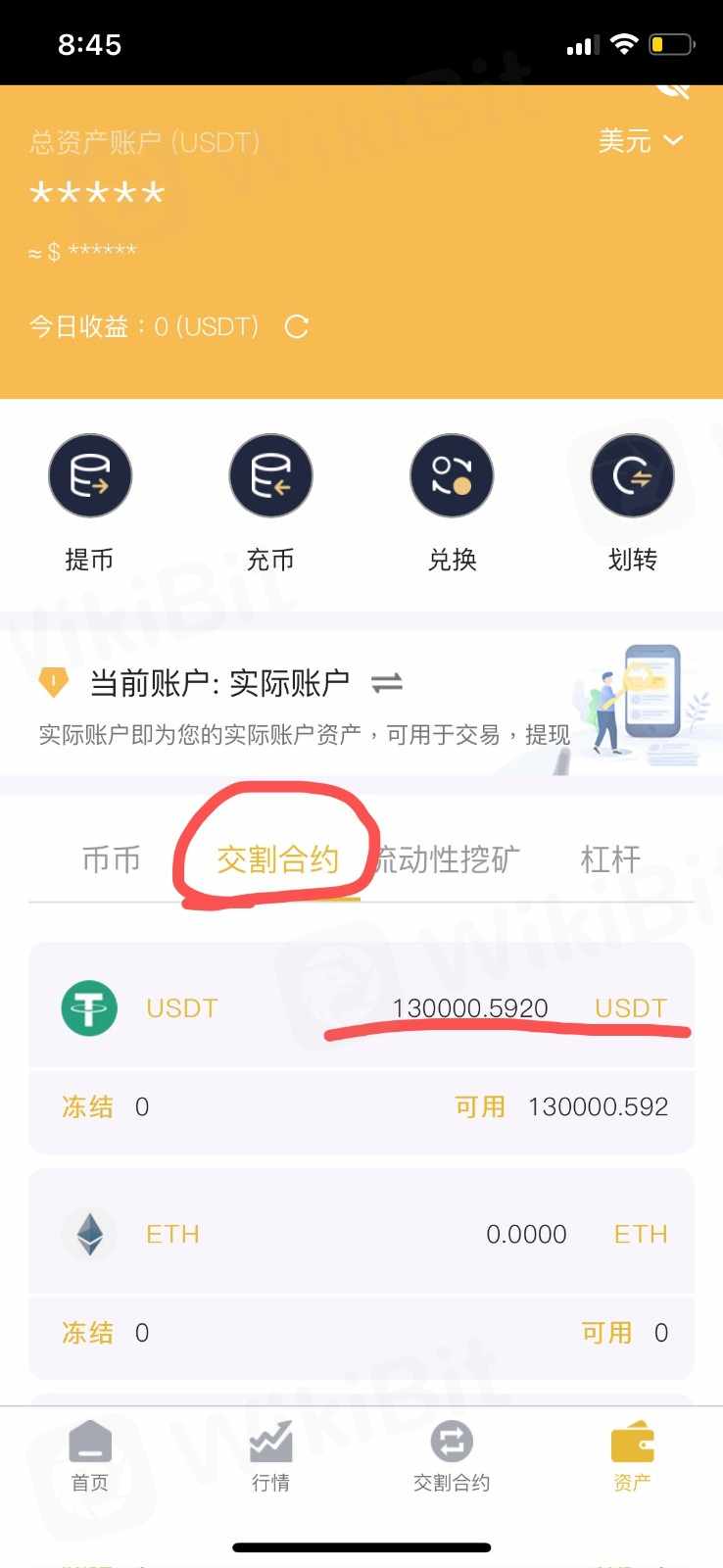This screenshot has height=1568, width=723.
Task: Open 交割合约 in the bottom navigation
Action: tap(452, 1455)
